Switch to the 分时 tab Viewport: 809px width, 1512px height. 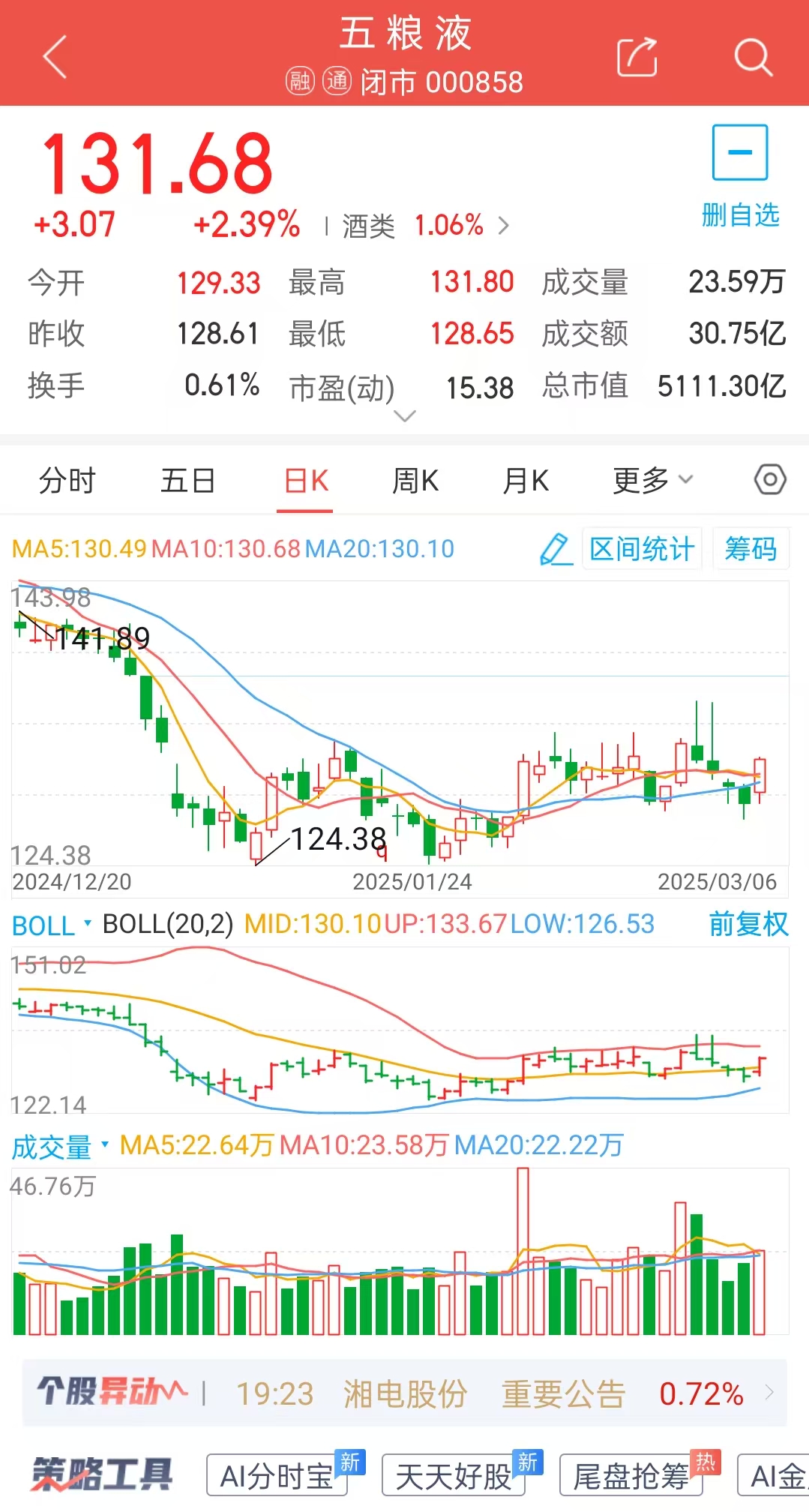pos(67,481)
